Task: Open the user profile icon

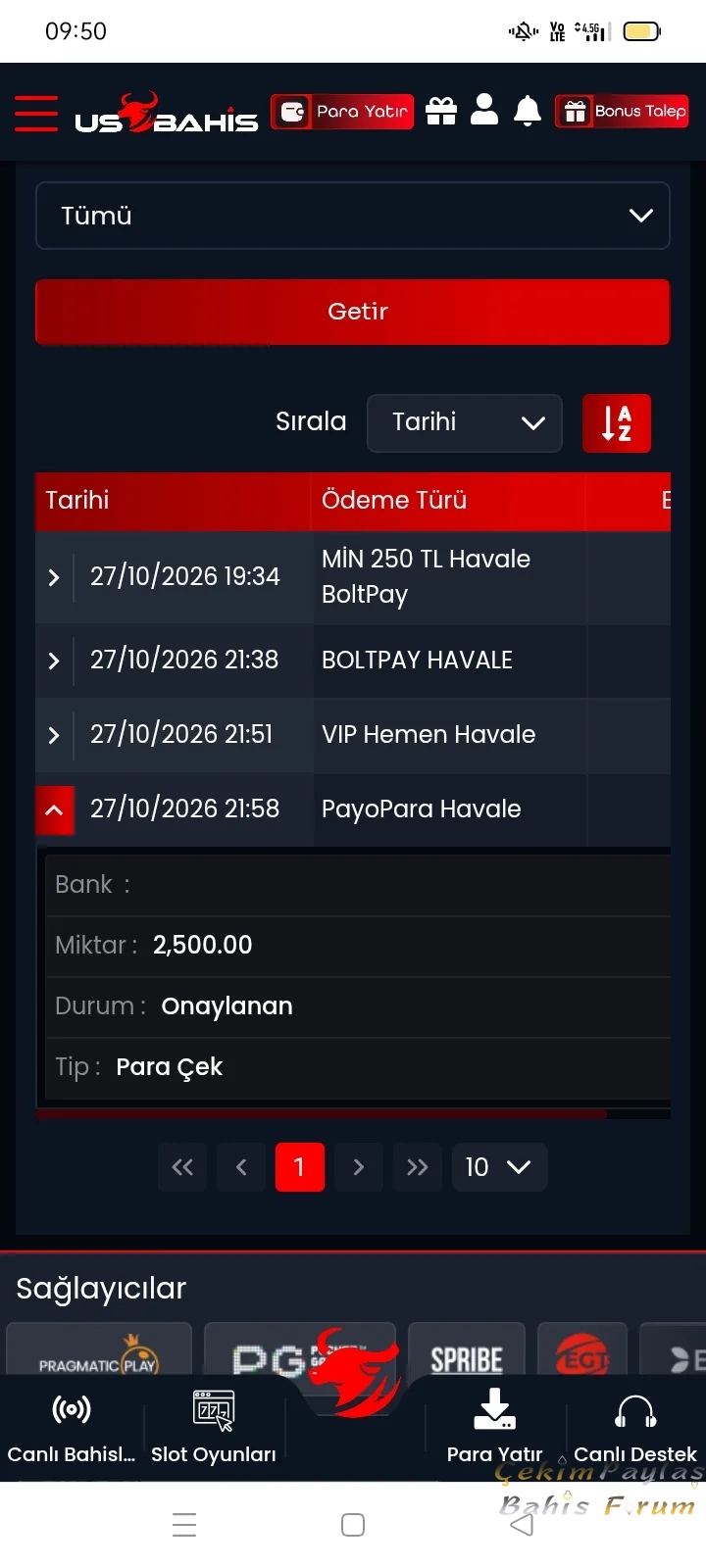Action: click(x=484, y=110)
